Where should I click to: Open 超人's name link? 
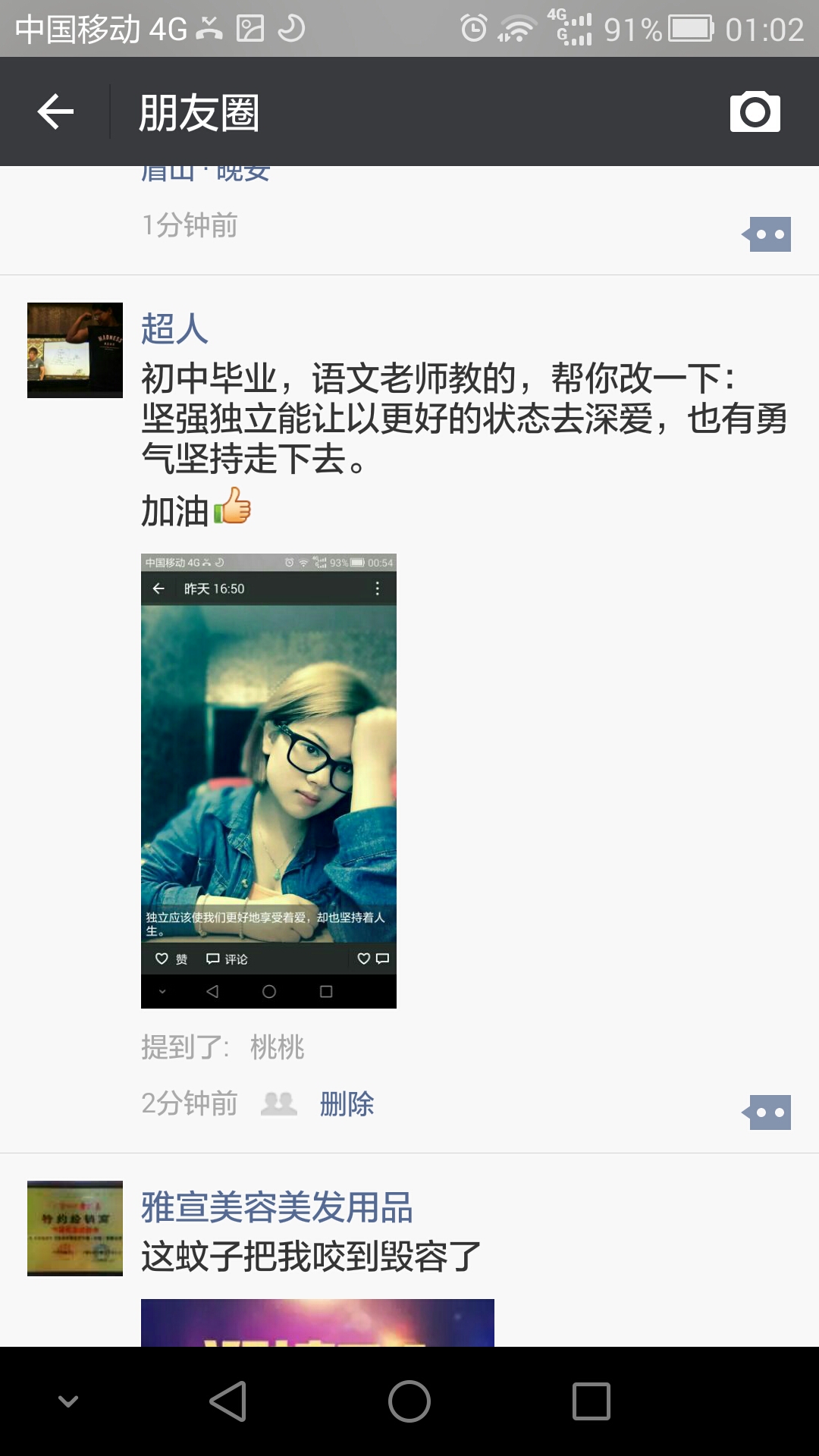click(x=174, y=329)
